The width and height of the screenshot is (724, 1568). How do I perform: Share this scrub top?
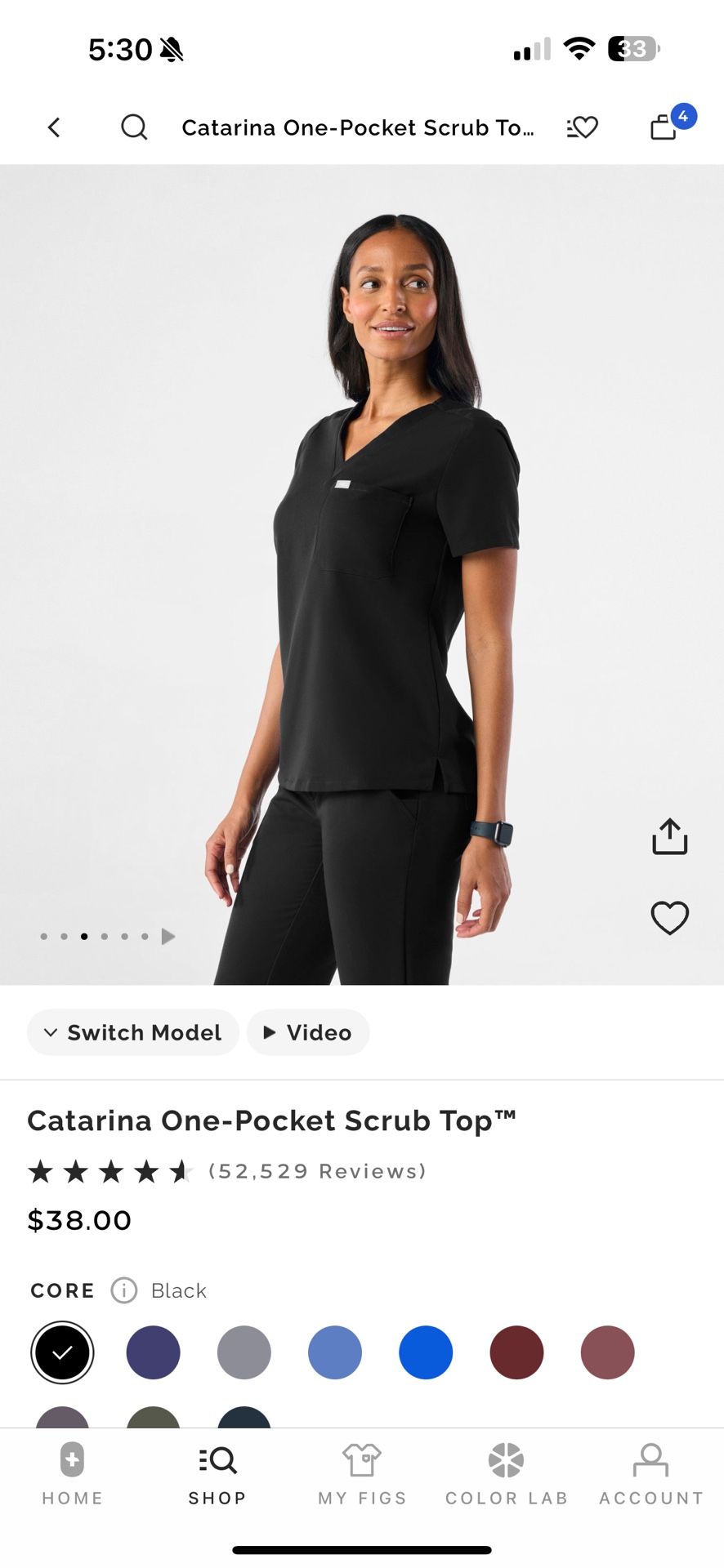[669, 836]
